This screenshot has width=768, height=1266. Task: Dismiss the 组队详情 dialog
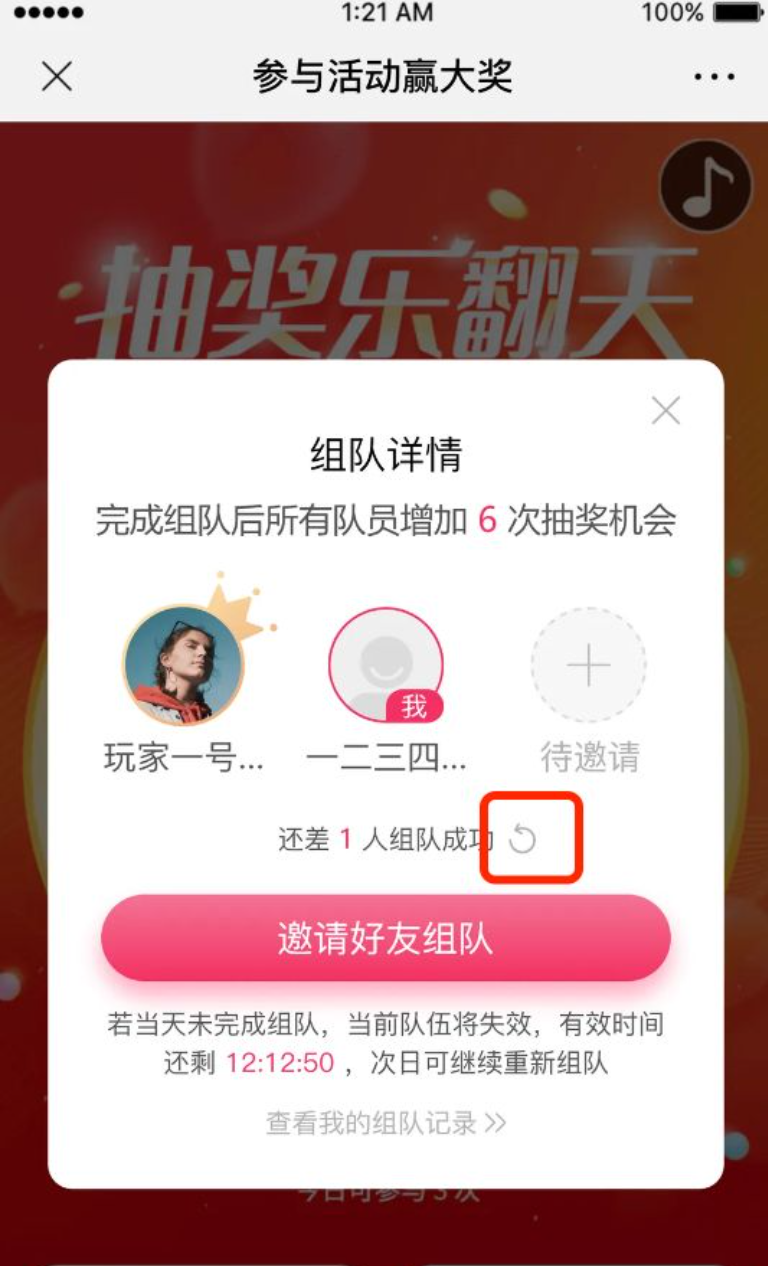666,410
